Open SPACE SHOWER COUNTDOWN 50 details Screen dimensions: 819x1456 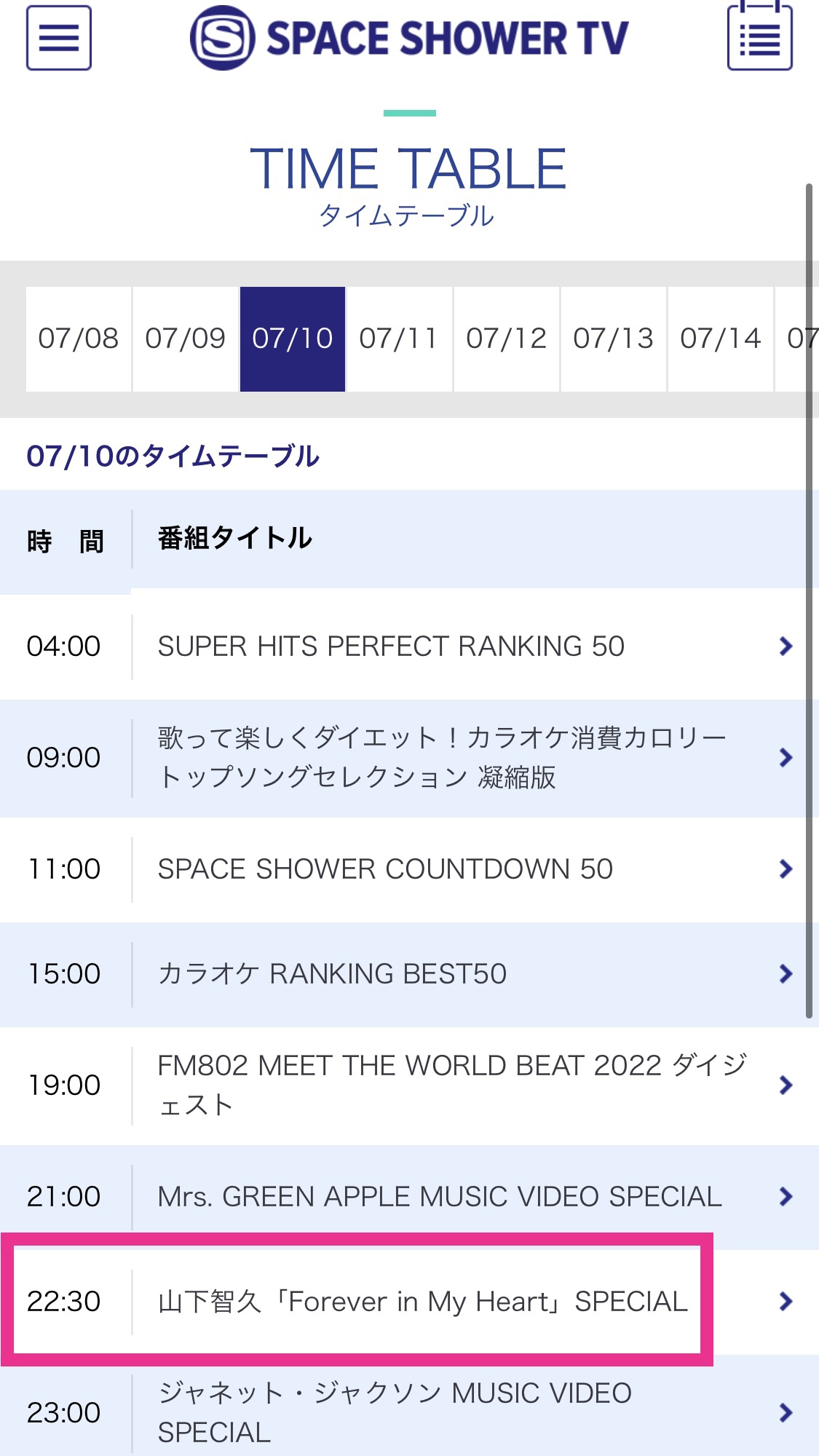[x=409, y=869]
